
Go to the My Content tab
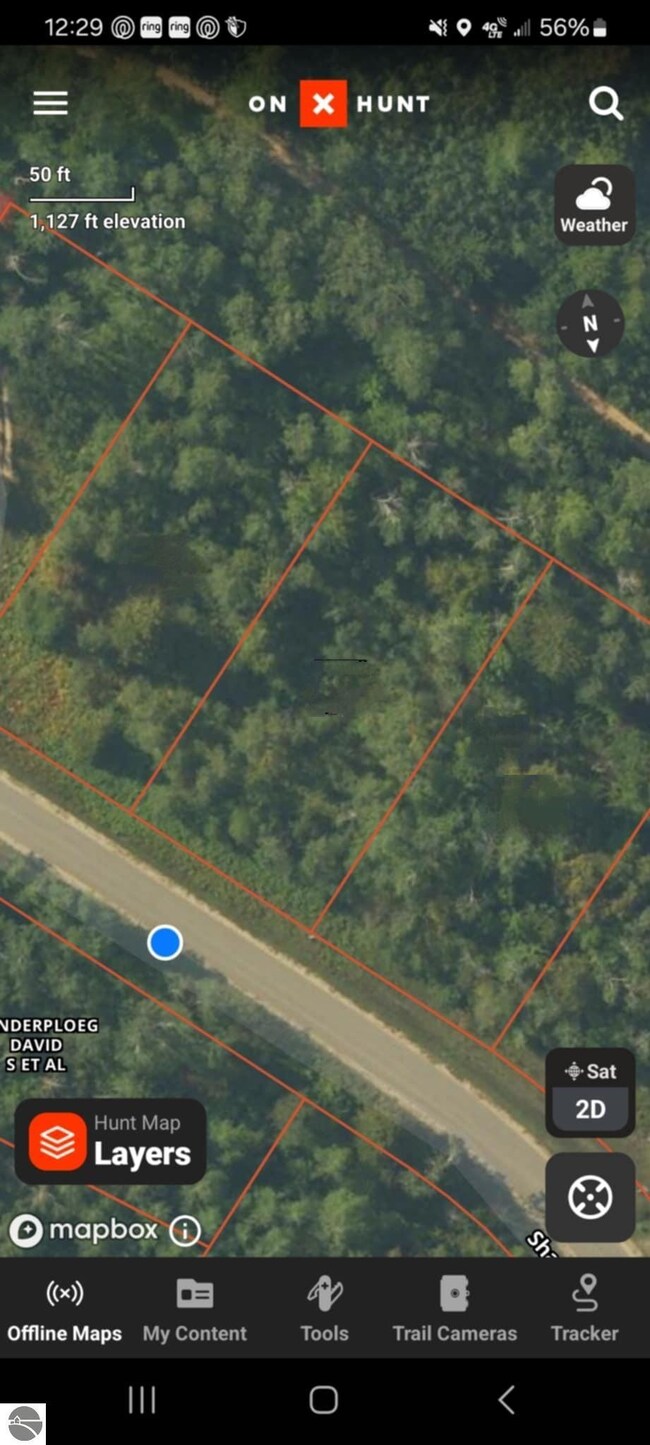pyautogui.click(x=195, y=1310)
